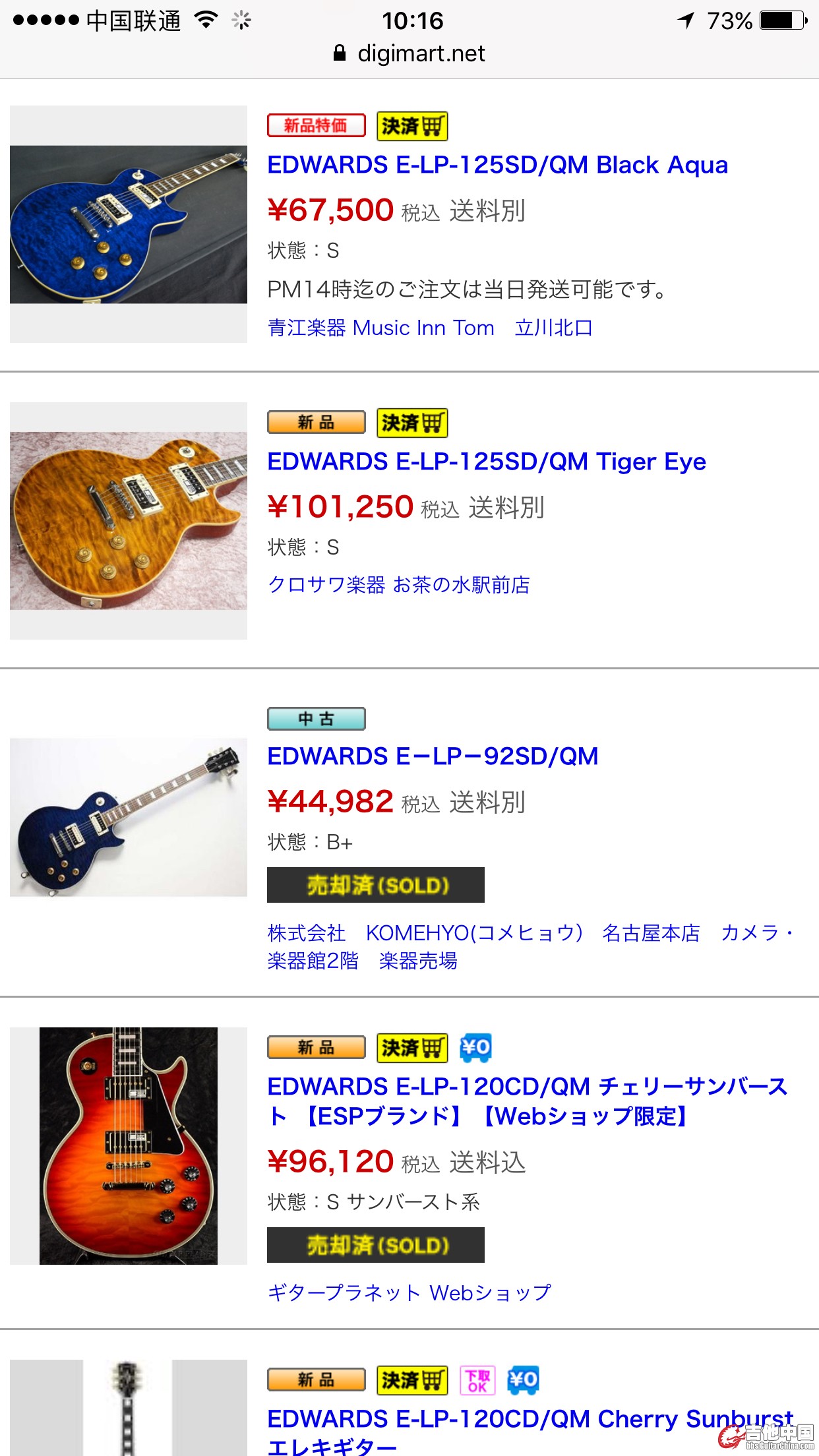Tap the Tiger Eye guitar photo

[129, 521]
